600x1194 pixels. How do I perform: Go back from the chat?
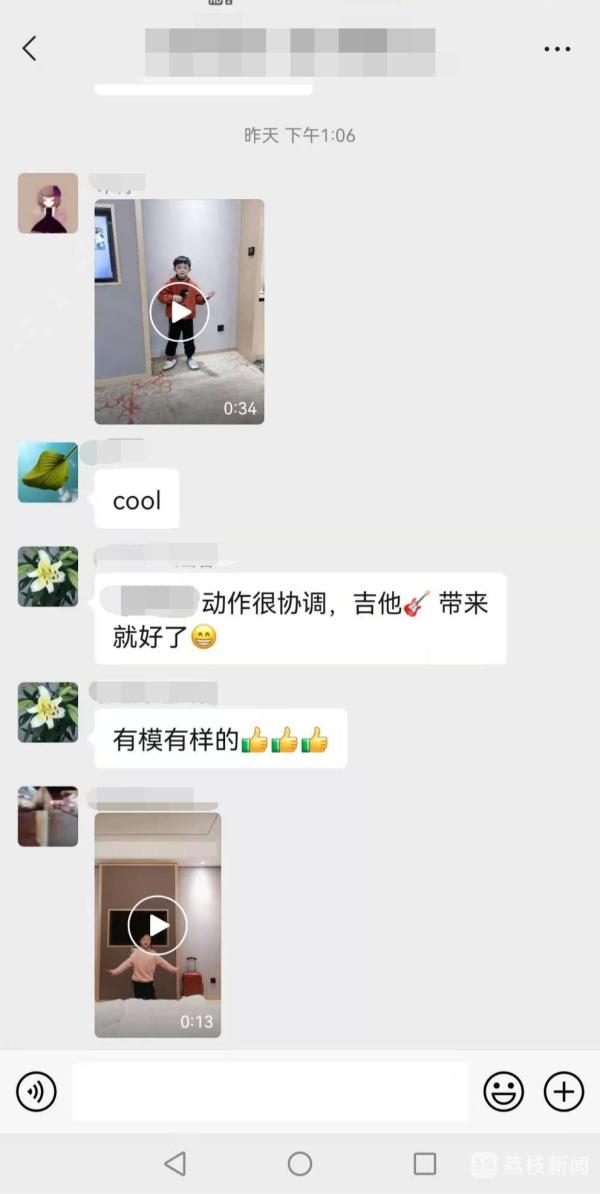[29, 48]
